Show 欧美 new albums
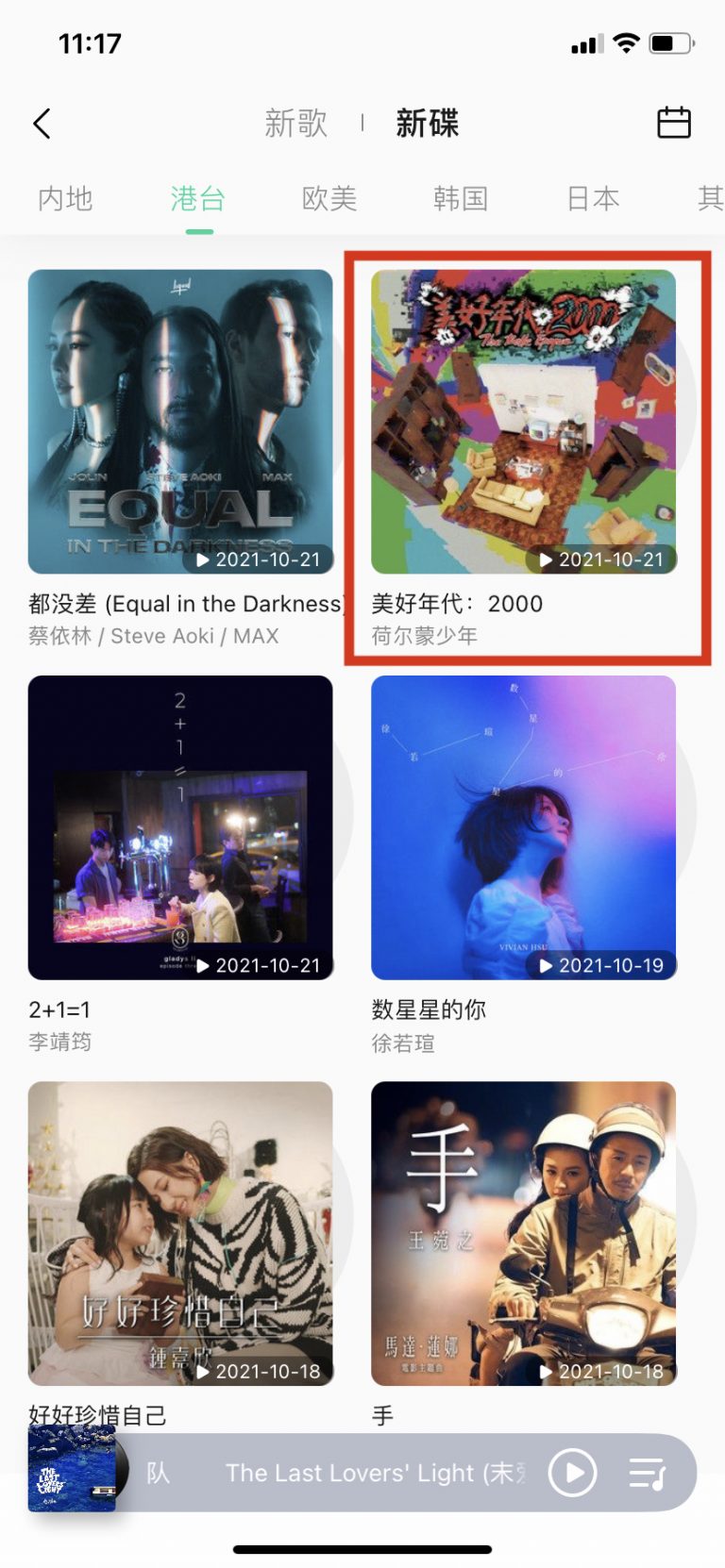Image resolution: width=725 pixels, height=1568 pixels. click(x=329, y=199)
